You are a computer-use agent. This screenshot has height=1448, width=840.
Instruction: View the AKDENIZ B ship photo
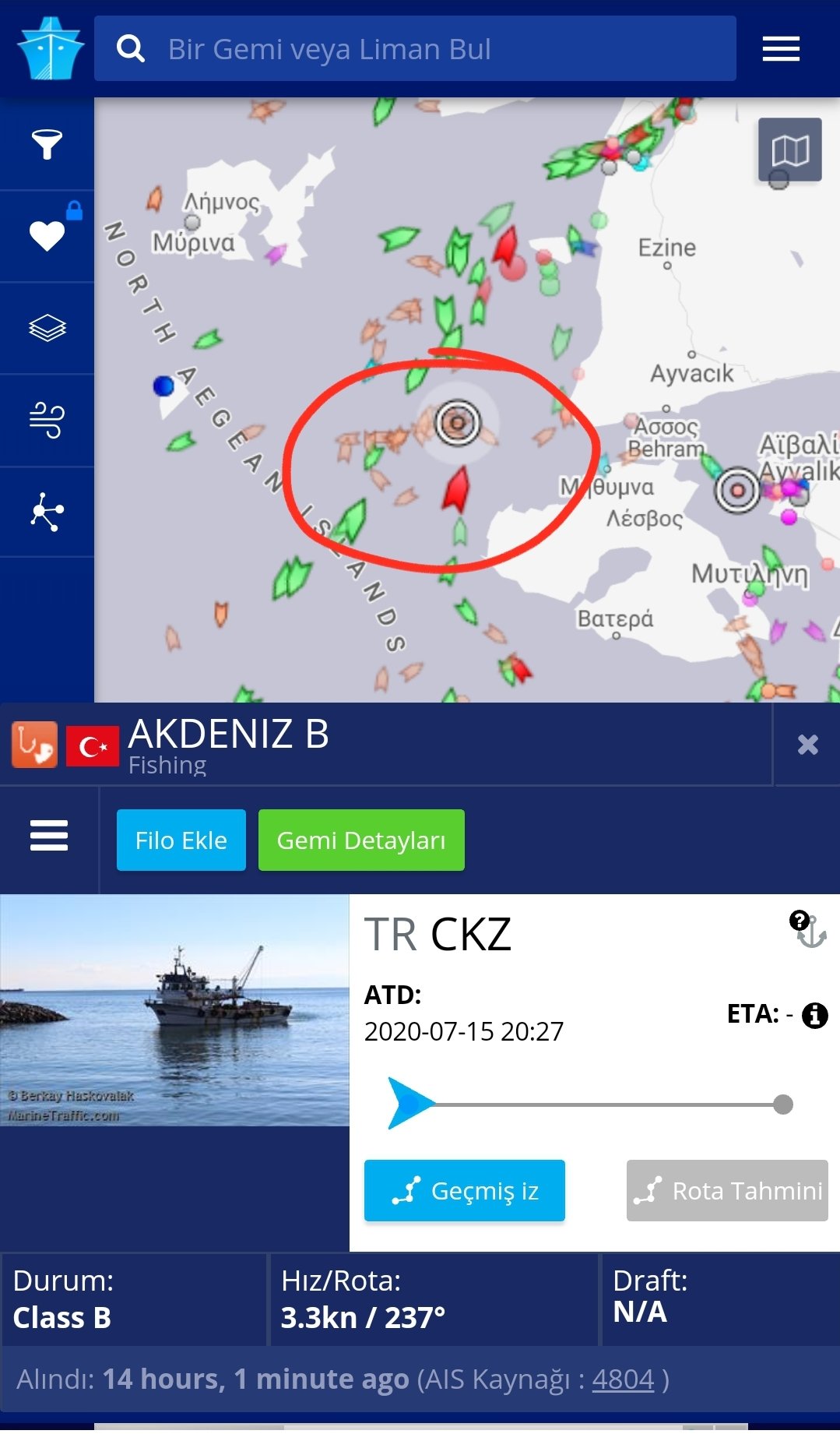174,1009
